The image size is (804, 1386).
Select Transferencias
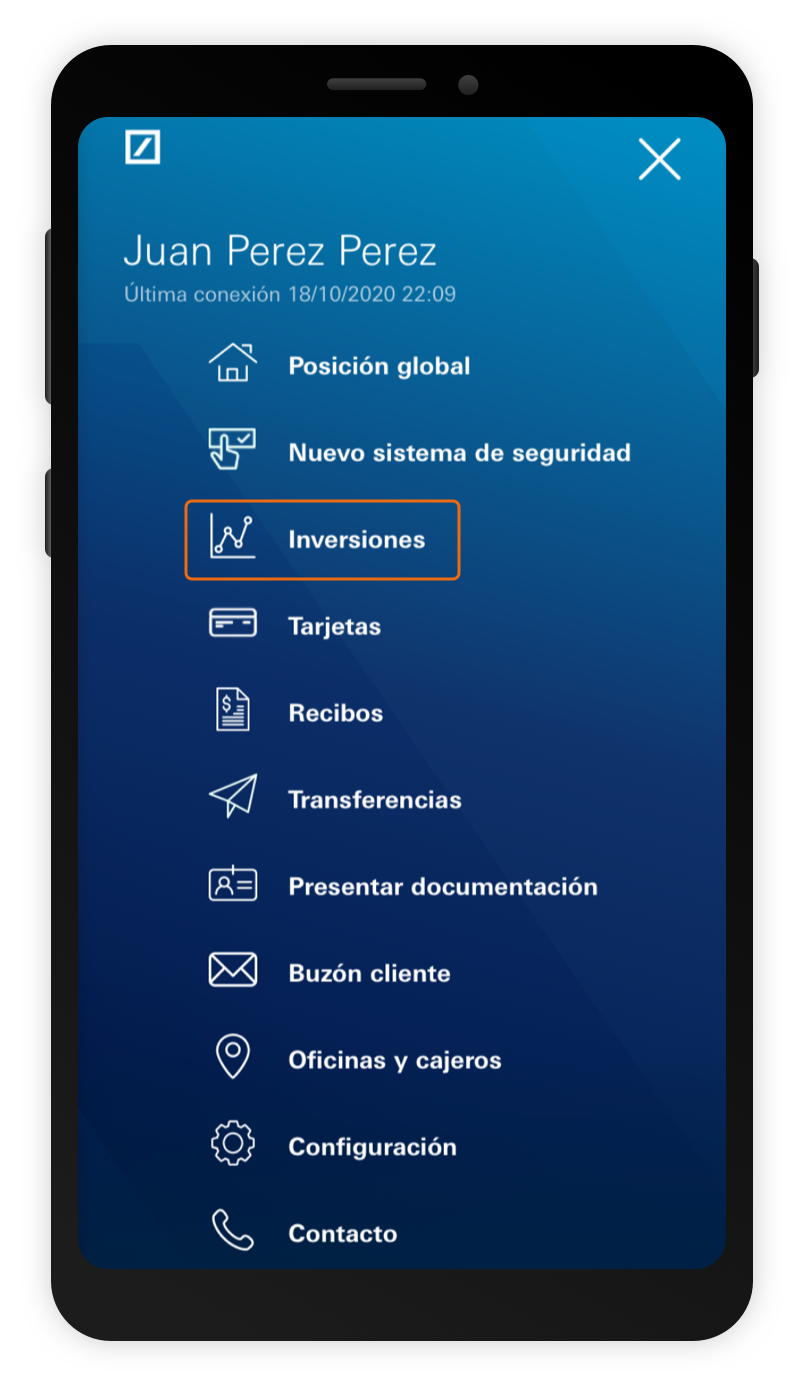pos(374,800)
